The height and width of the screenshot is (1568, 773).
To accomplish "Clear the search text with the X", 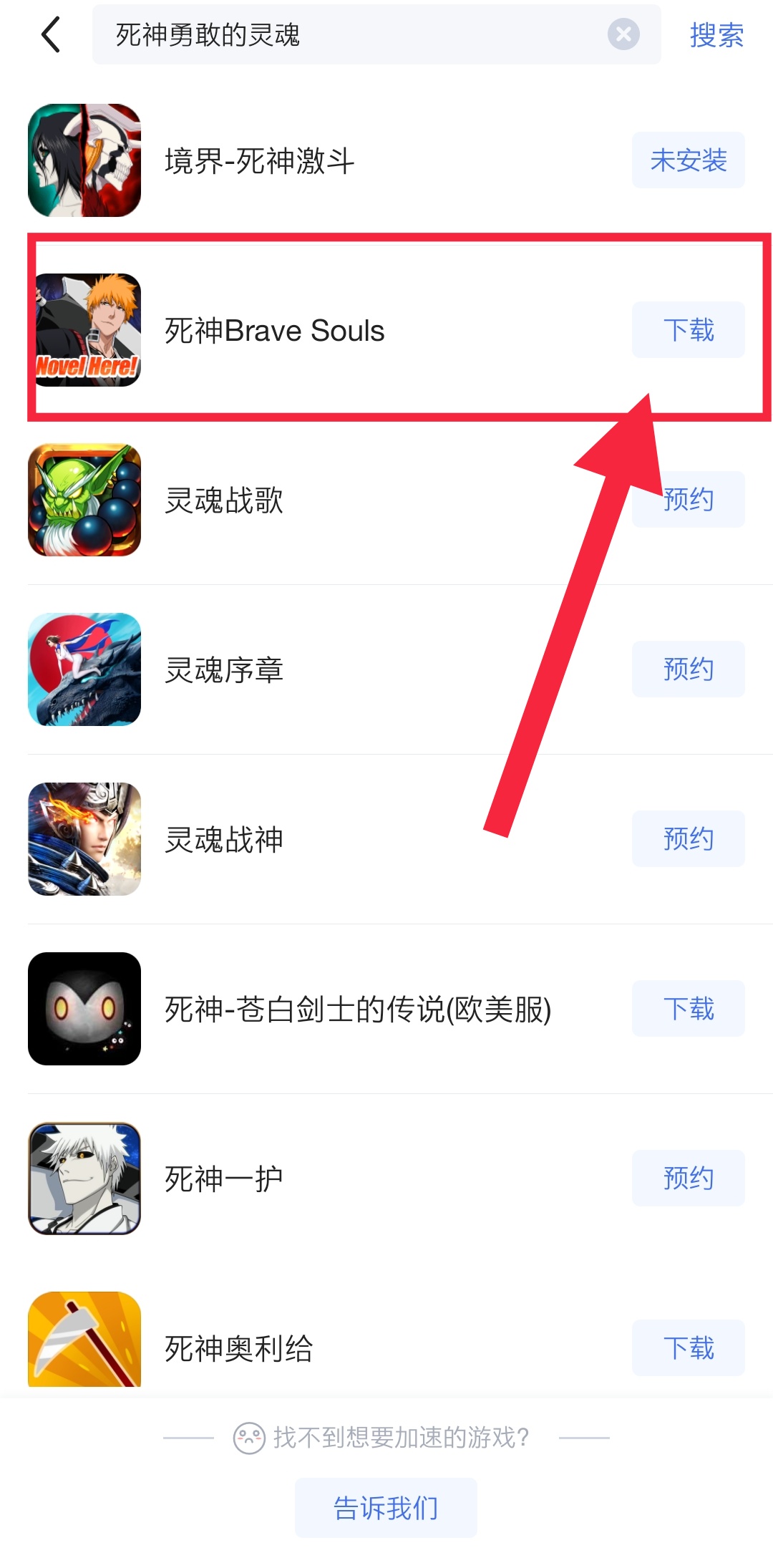I will pos(623,34).
